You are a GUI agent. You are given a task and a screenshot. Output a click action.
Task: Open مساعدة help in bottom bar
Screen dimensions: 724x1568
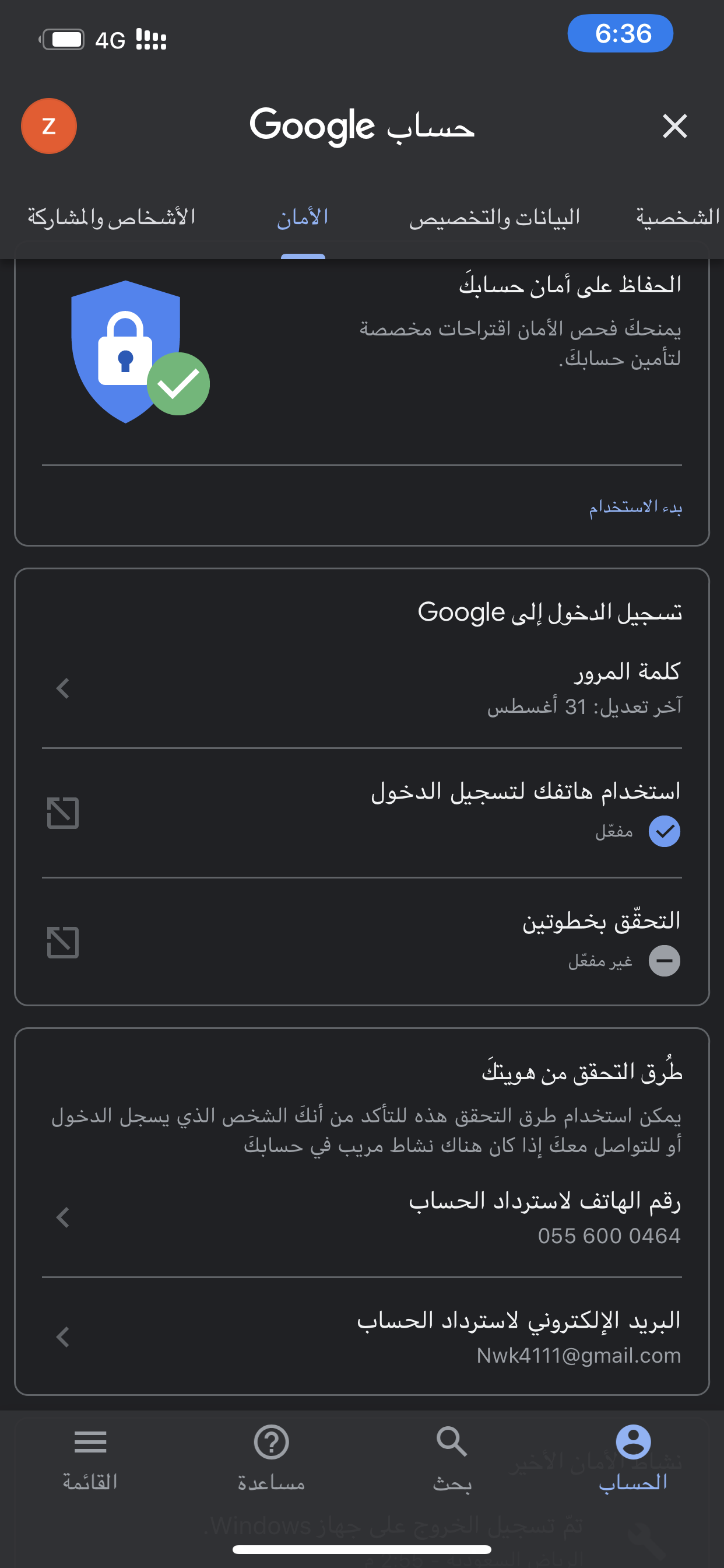point(271,1458)
